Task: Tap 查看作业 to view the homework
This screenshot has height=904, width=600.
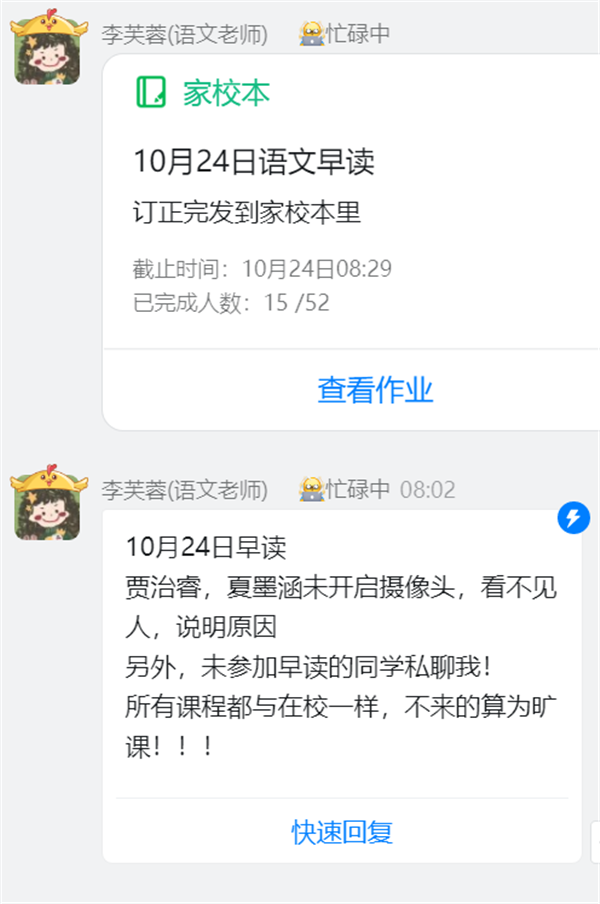Action: pyautogui.click(x=375, y=390)
